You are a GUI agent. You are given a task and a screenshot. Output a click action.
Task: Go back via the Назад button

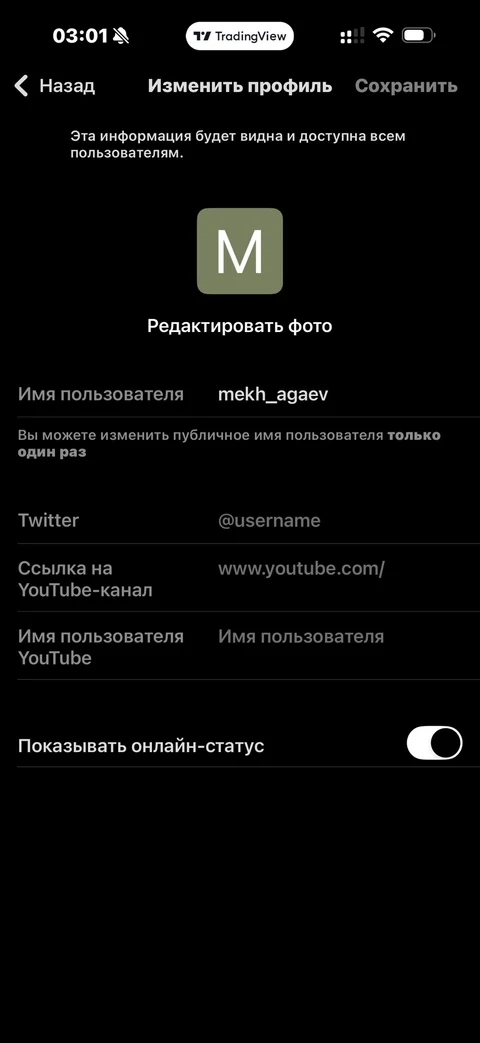(55, 86)
